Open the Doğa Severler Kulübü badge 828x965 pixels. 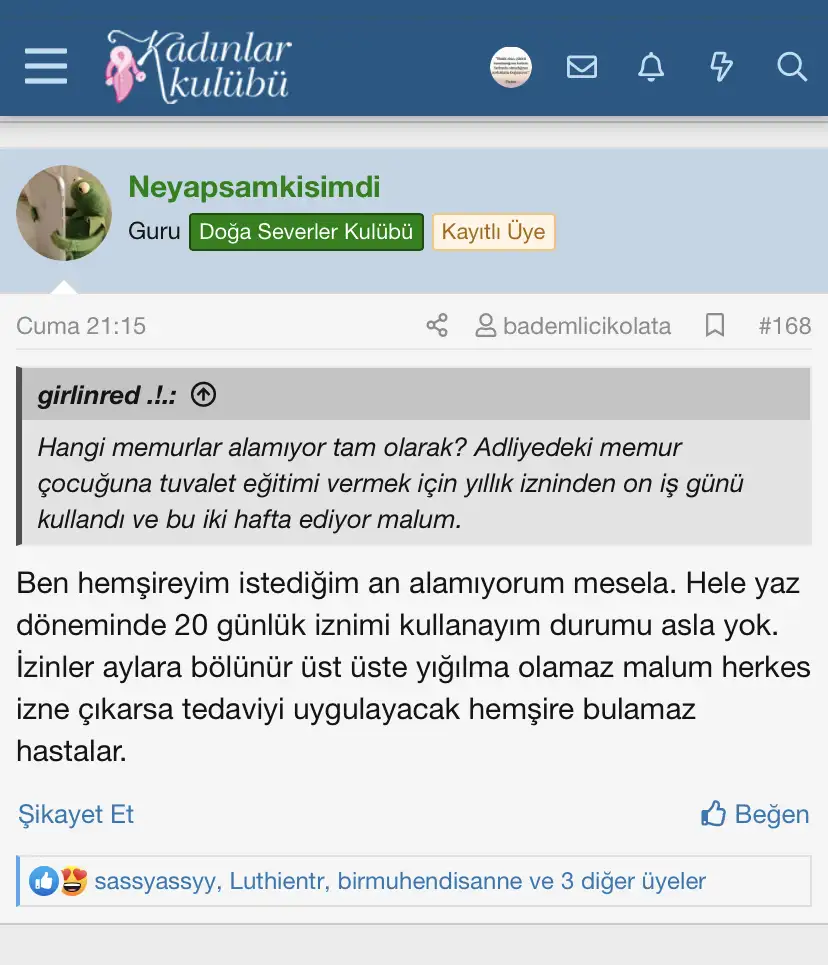(x=306, y=232)
